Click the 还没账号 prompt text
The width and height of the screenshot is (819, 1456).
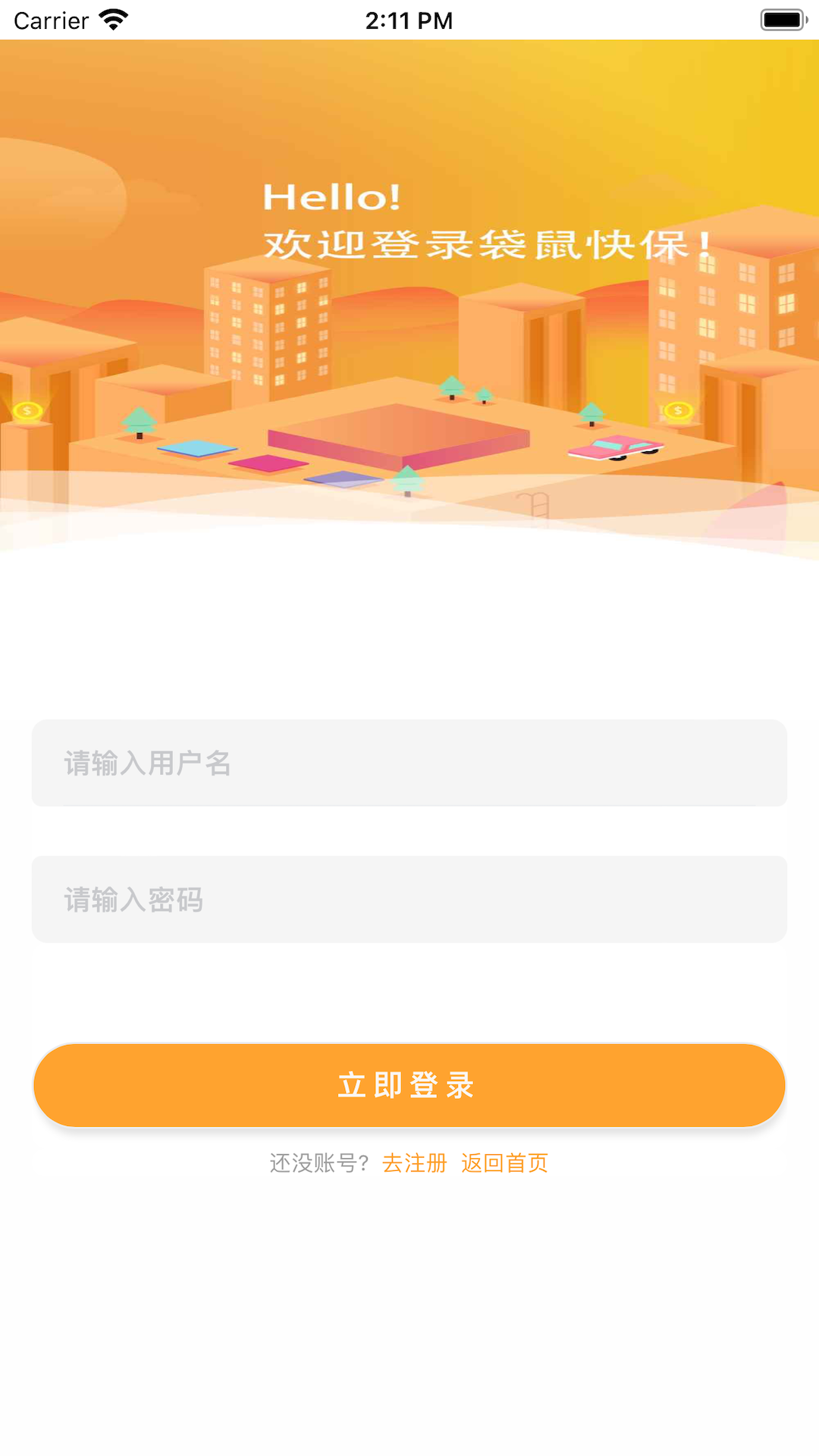pyautogui.click(x=318, y=1163)
